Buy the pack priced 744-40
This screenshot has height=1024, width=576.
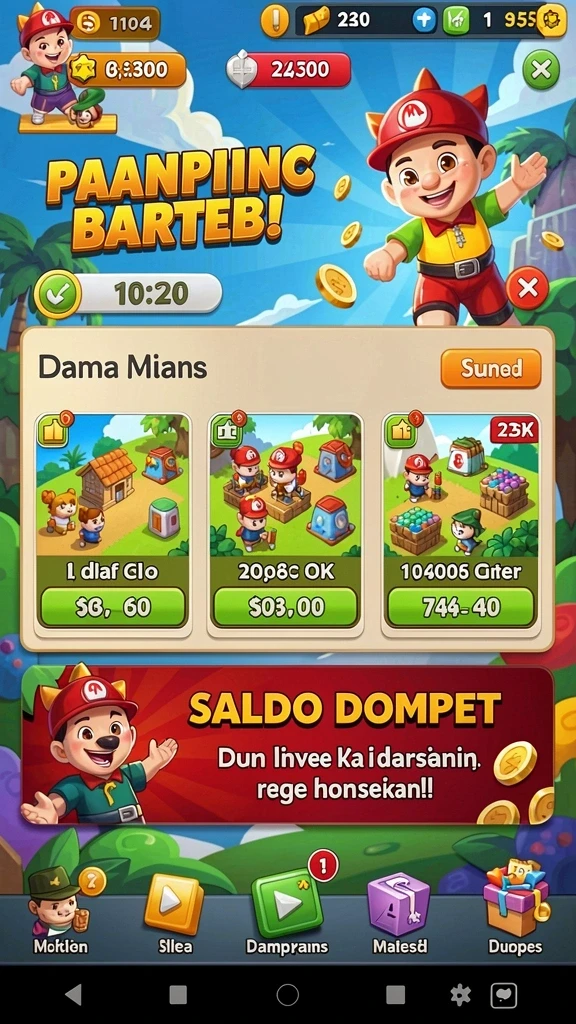(461, 607)
